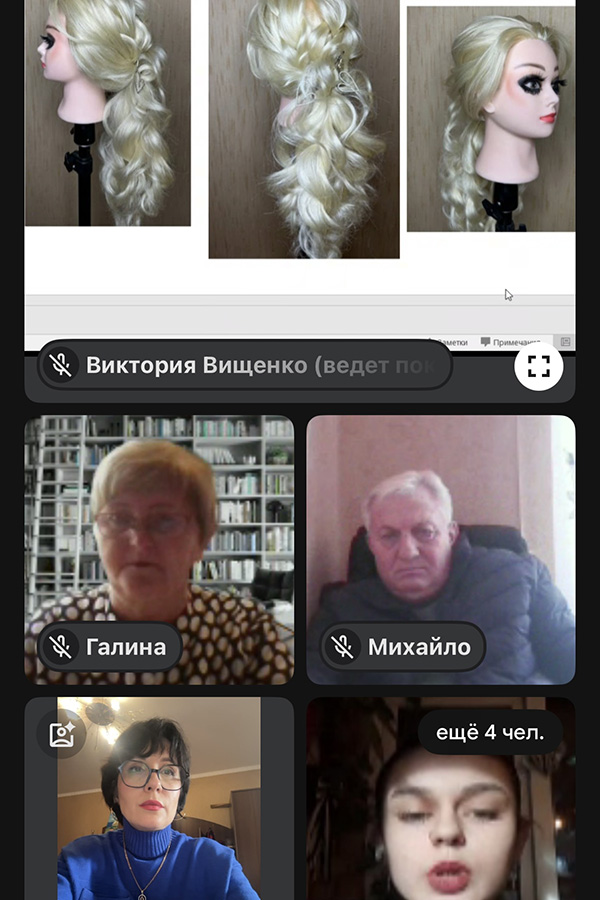Expand the shared presentation to fullscreen
The height and width of the screenshot is (900, 600).
pyautogui.click(x=539, y=366)
